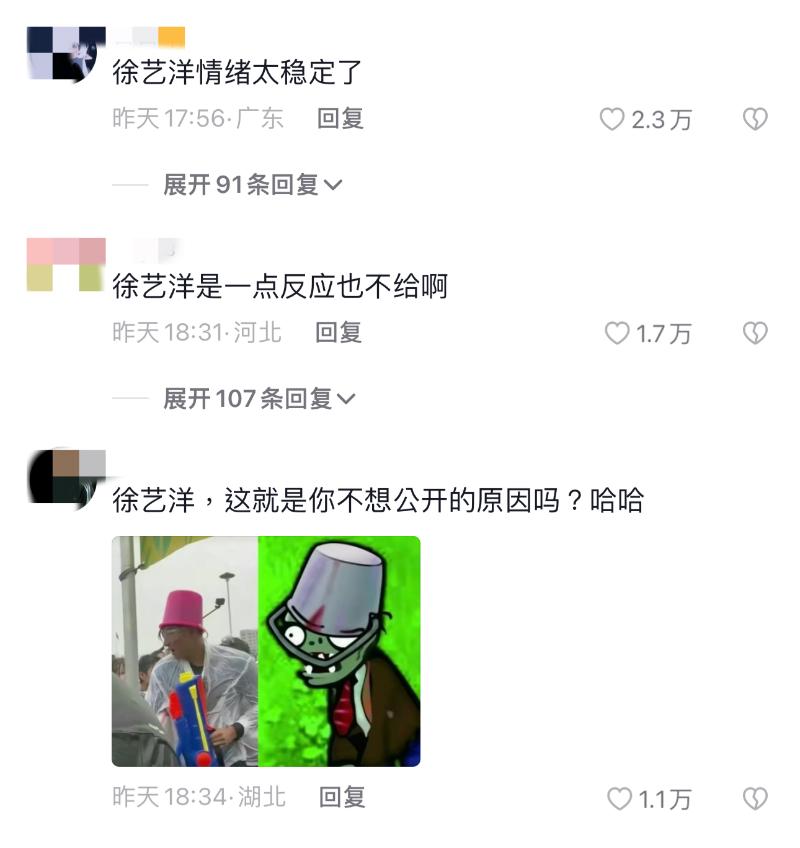Screen dimensions: 800x848
Task: Dislike the comment 徐艺洋是一点反应也不给啊
Action: point(755,333)
